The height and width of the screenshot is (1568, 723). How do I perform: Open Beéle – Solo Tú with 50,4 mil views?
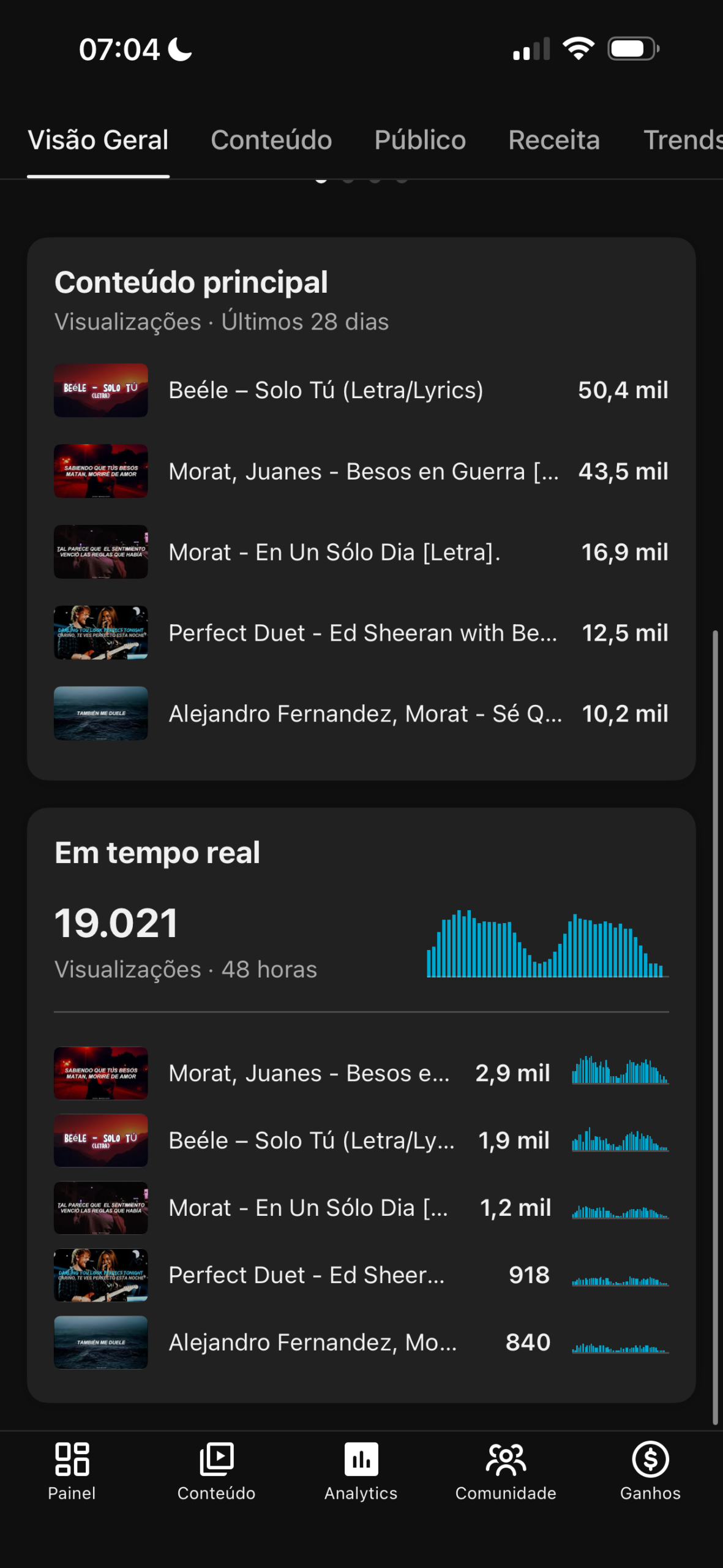(x=361, y=390)
